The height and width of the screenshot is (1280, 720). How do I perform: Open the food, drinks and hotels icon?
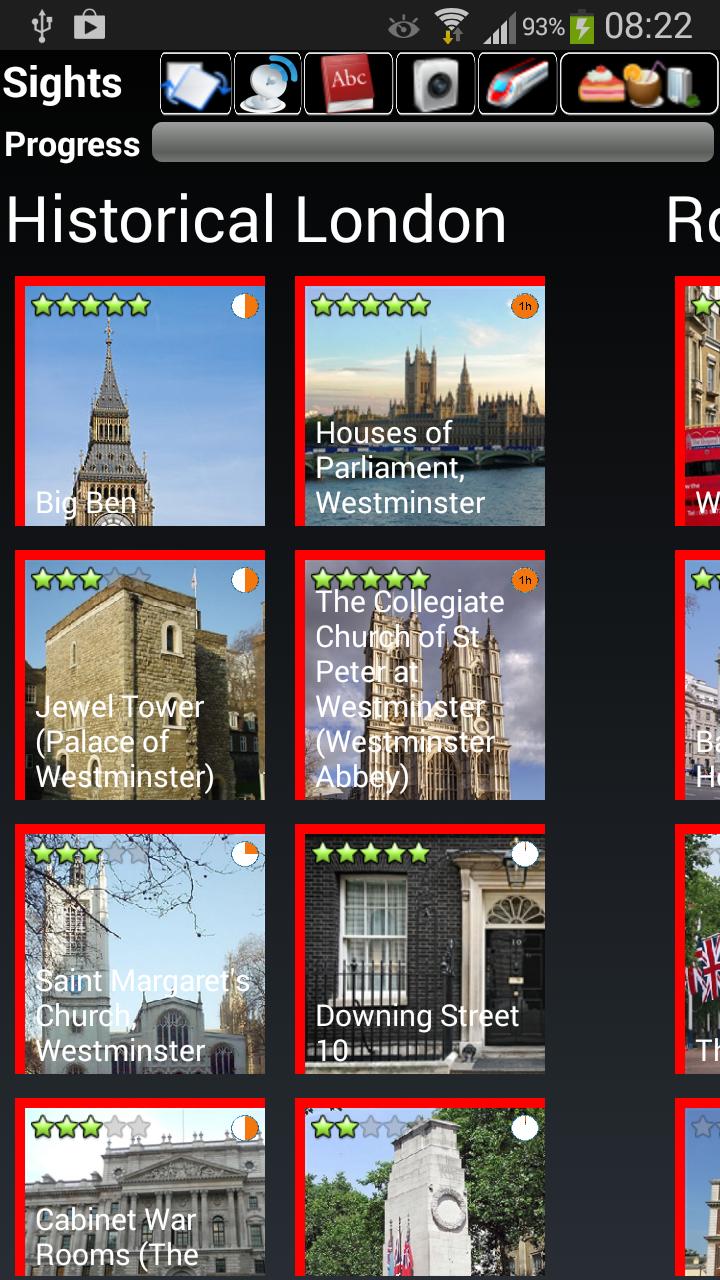click(639, 84)
